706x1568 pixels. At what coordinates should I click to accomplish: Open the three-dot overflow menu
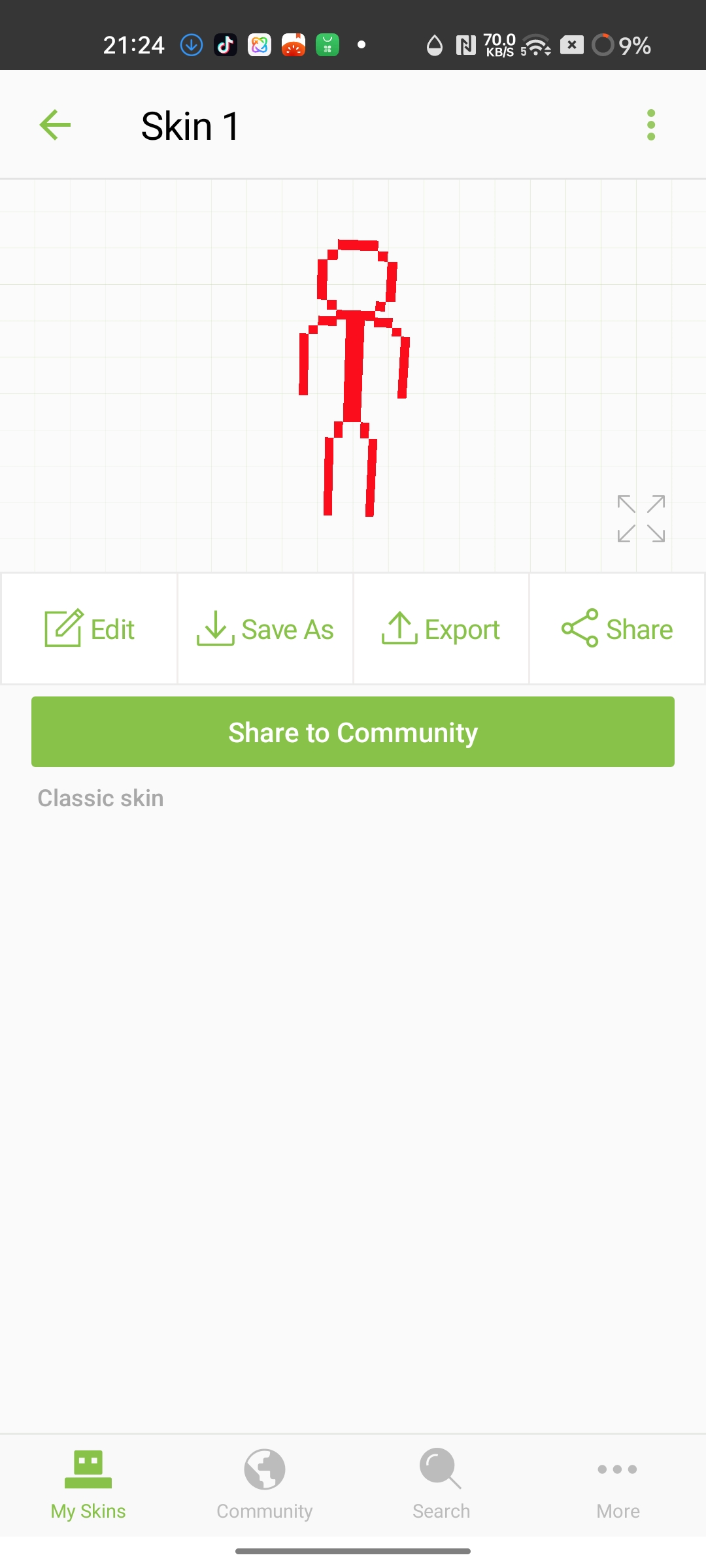point(650,125)
